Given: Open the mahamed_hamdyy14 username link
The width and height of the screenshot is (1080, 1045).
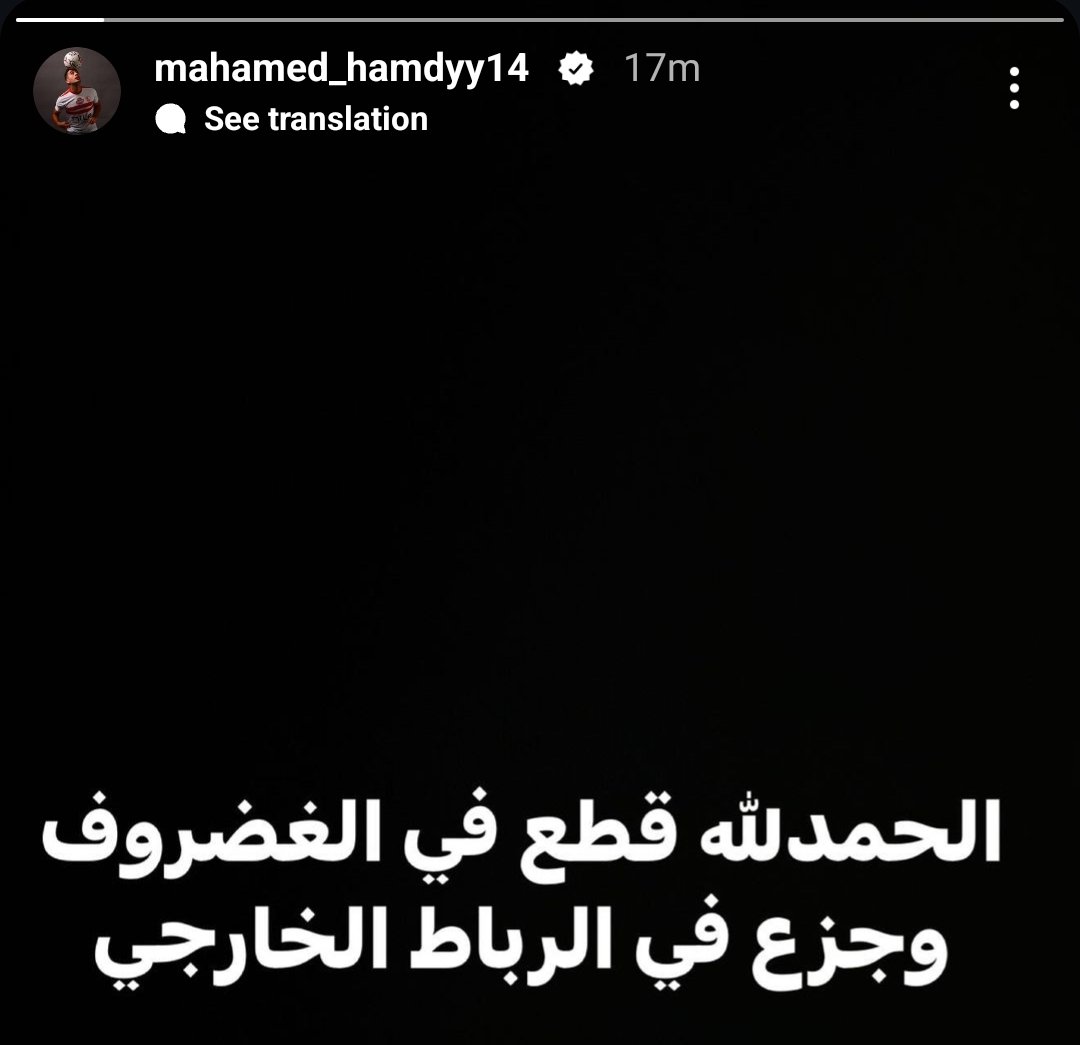Looking at the screenshot, I should coord(341,69).
